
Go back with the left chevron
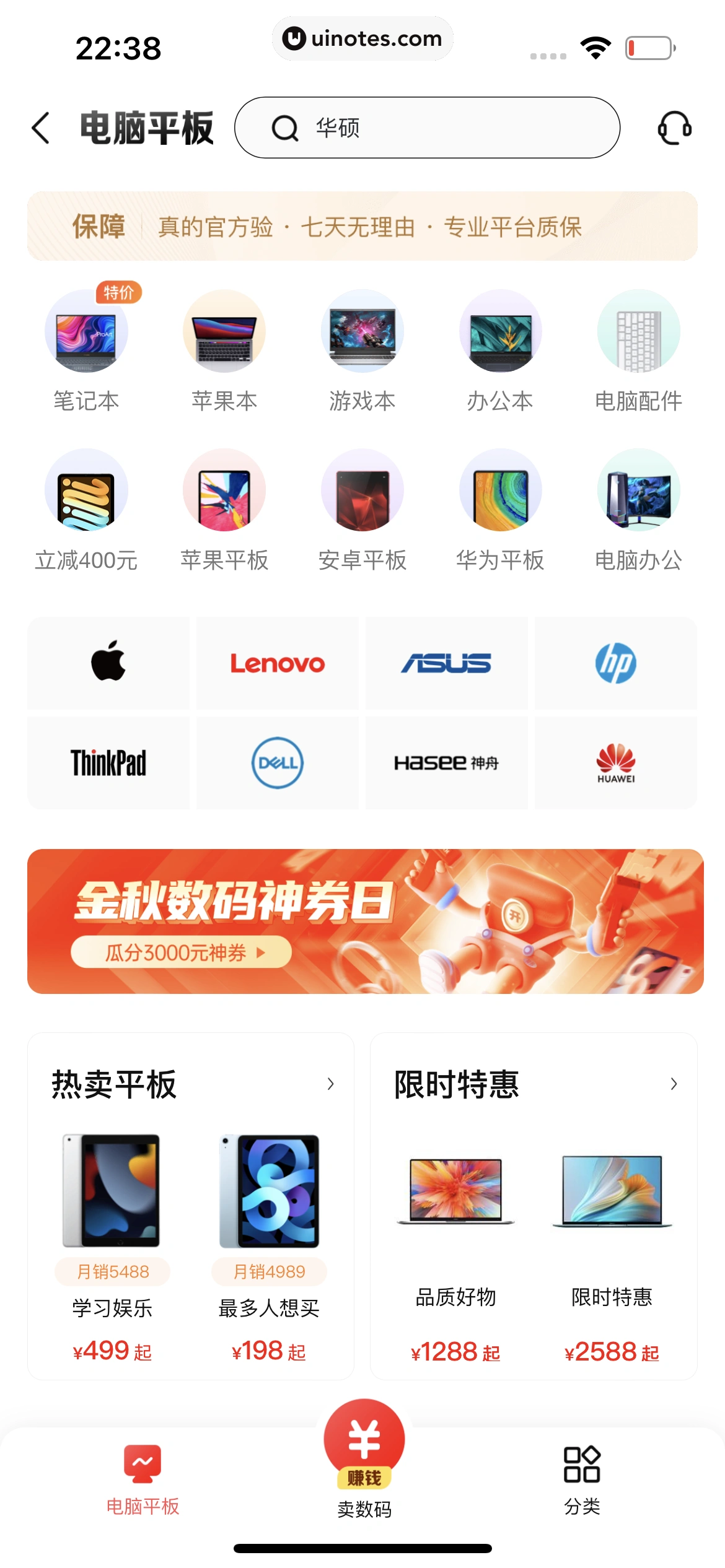pyautogui.click(x=41, y=128)
